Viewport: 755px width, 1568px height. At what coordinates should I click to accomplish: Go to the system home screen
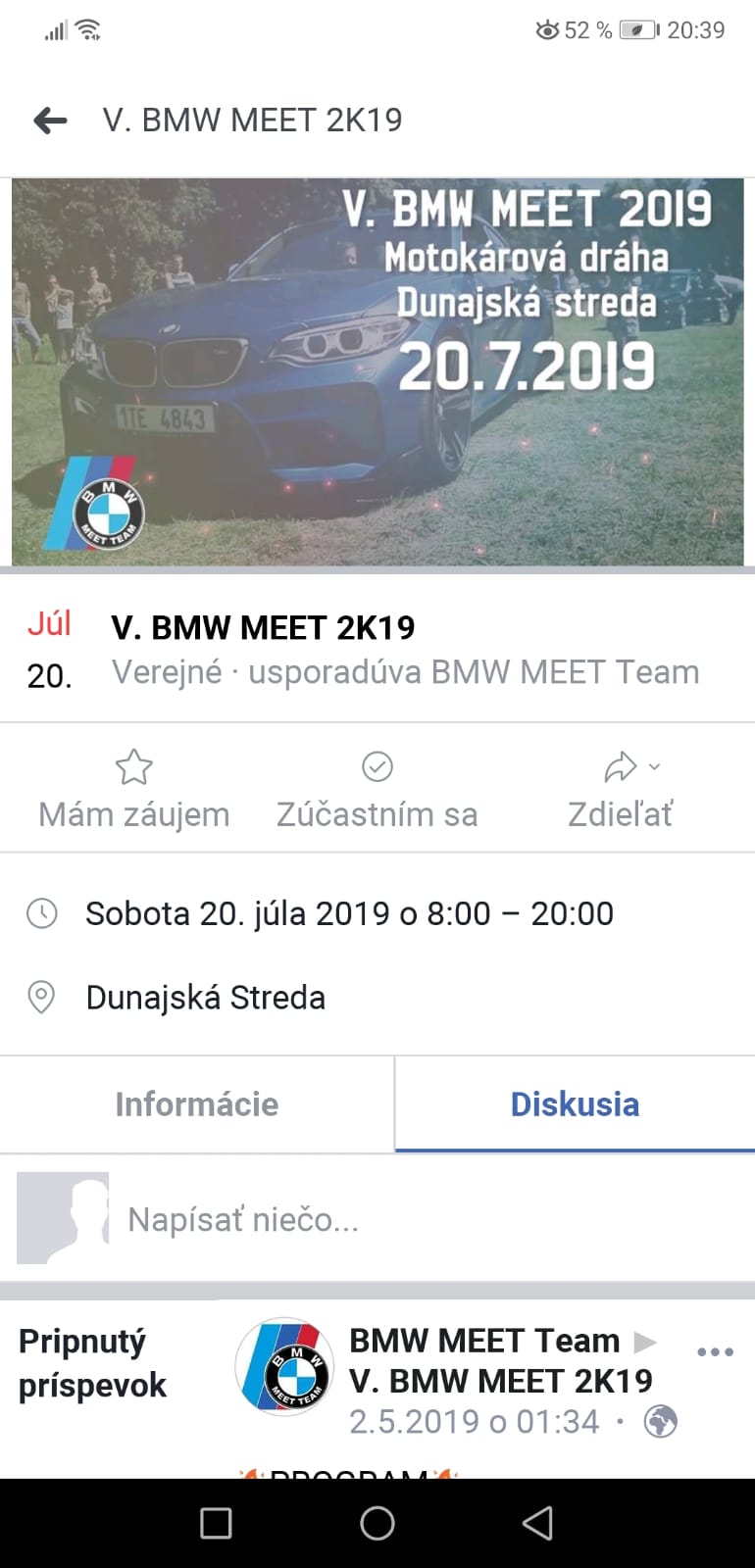pyautogui.click(x=377, y=1523)
